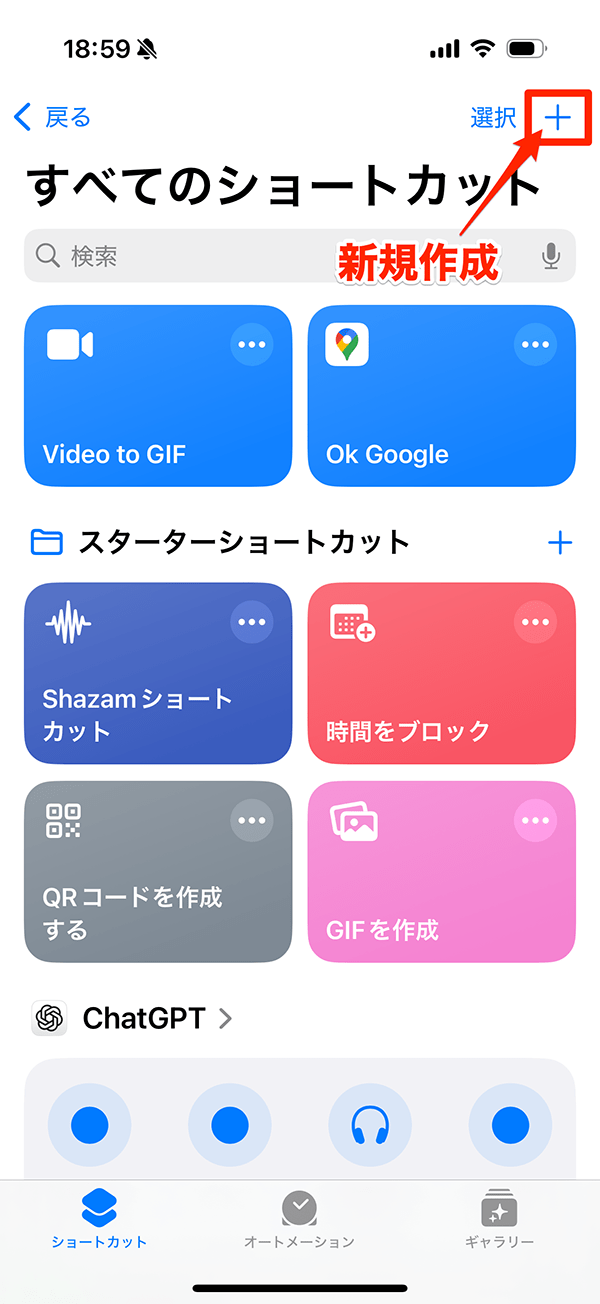Switch to the ギャラリー tab

(x=499, y=1220)
